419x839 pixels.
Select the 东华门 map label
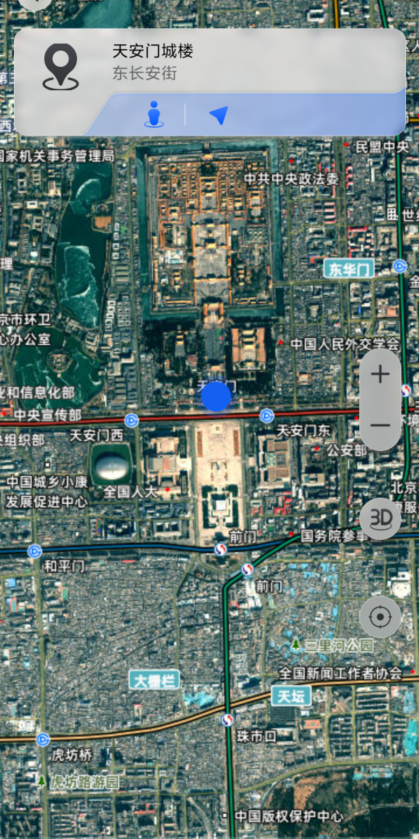349,269
